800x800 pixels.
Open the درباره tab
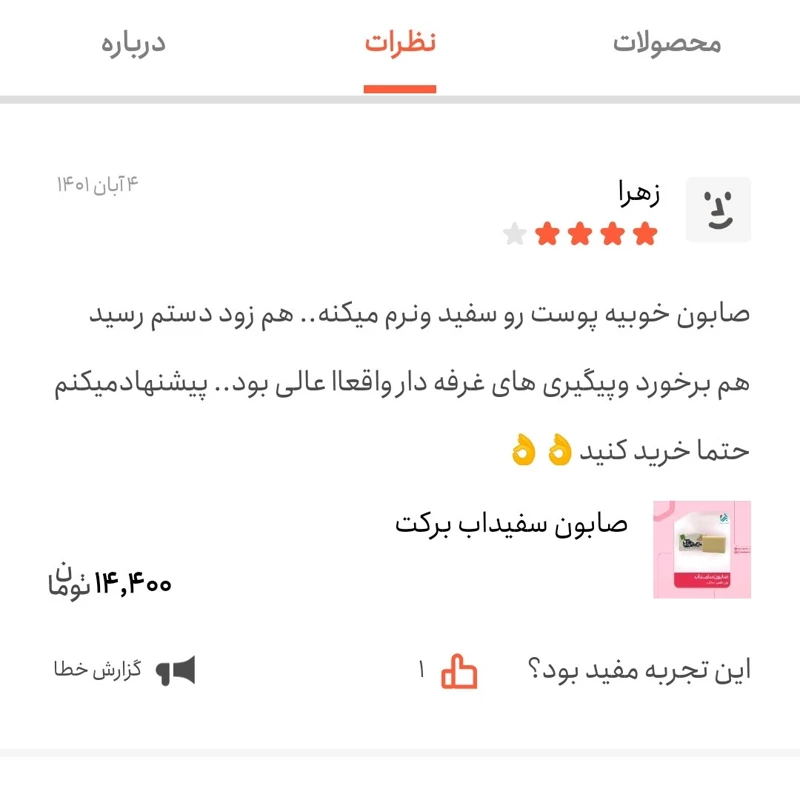click(133, 44)
